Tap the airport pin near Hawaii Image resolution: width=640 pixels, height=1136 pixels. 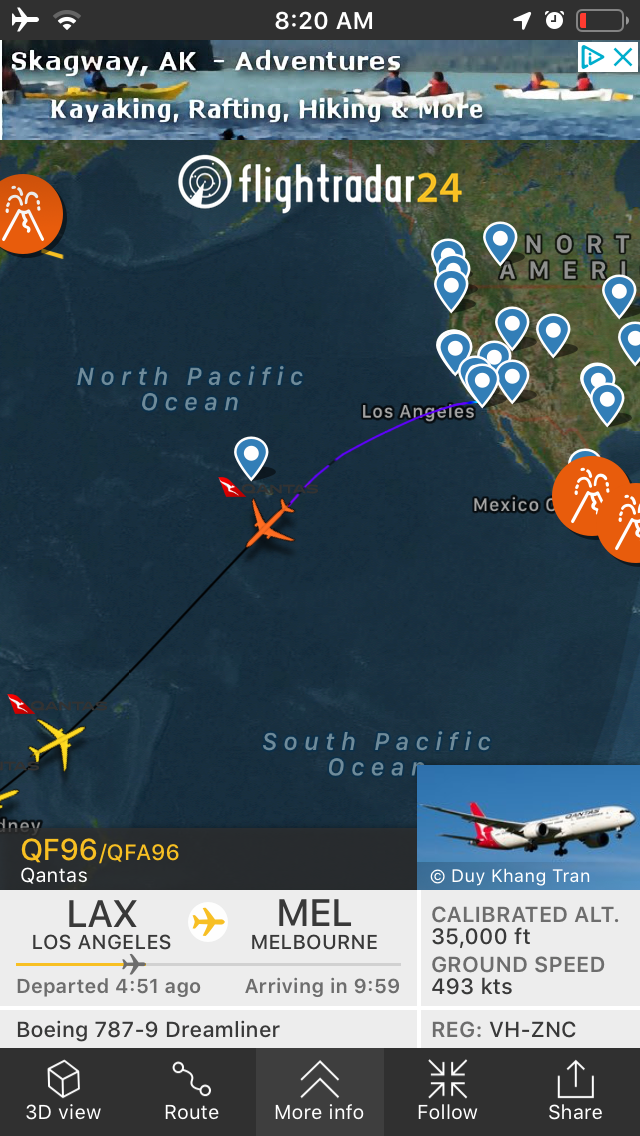tap(251, 456)
